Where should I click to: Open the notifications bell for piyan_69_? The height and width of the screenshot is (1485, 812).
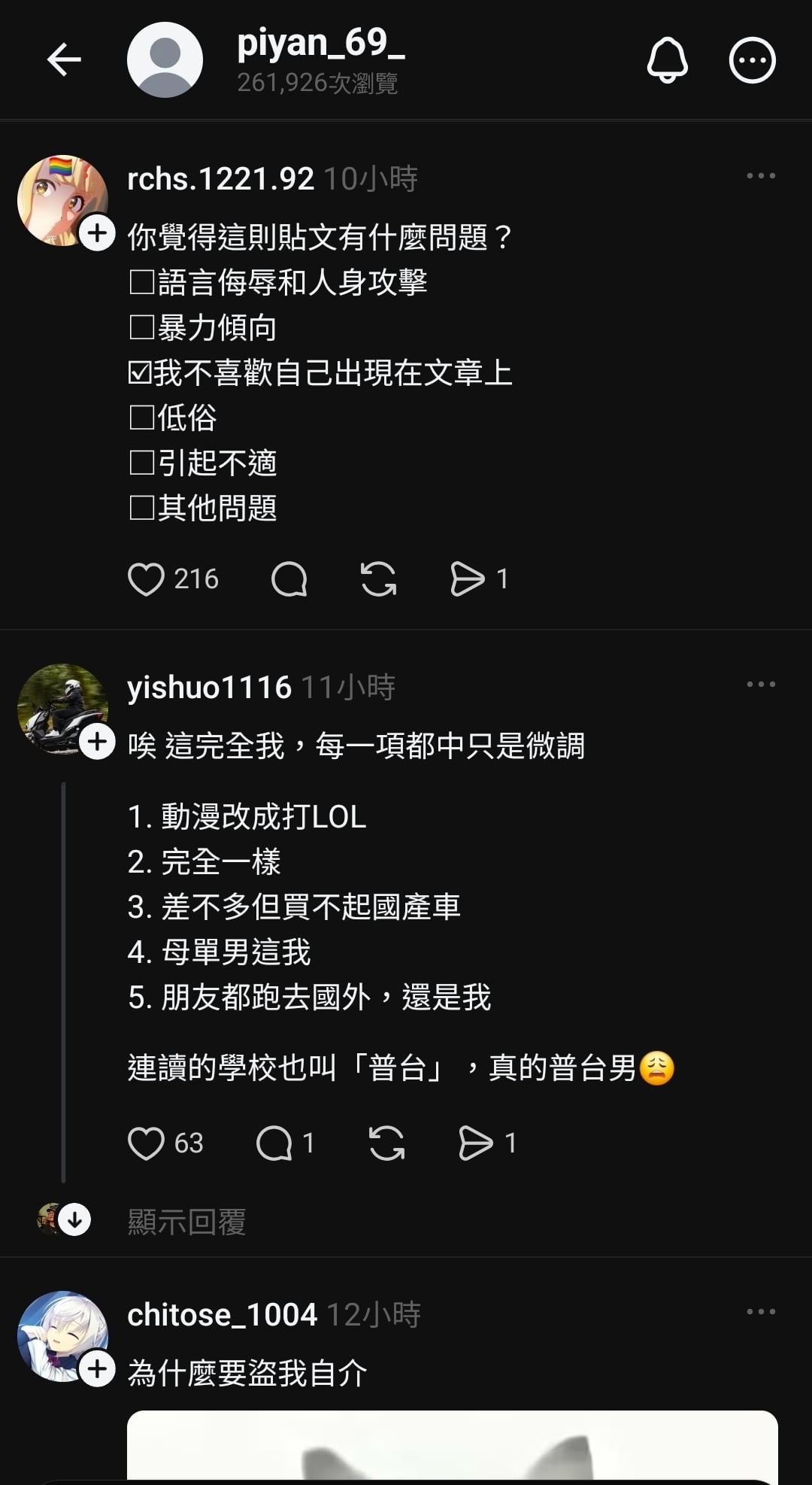(667, 60)
